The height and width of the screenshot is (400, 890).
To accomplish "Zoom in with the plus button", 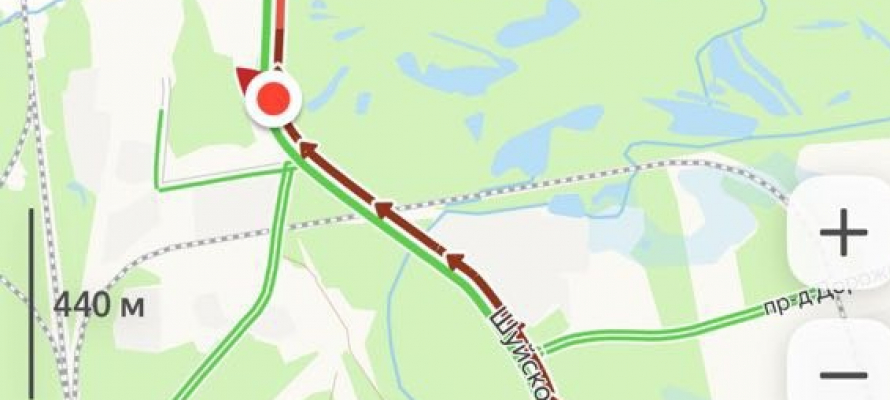I will pyautogui.click(x=843, y=235).
